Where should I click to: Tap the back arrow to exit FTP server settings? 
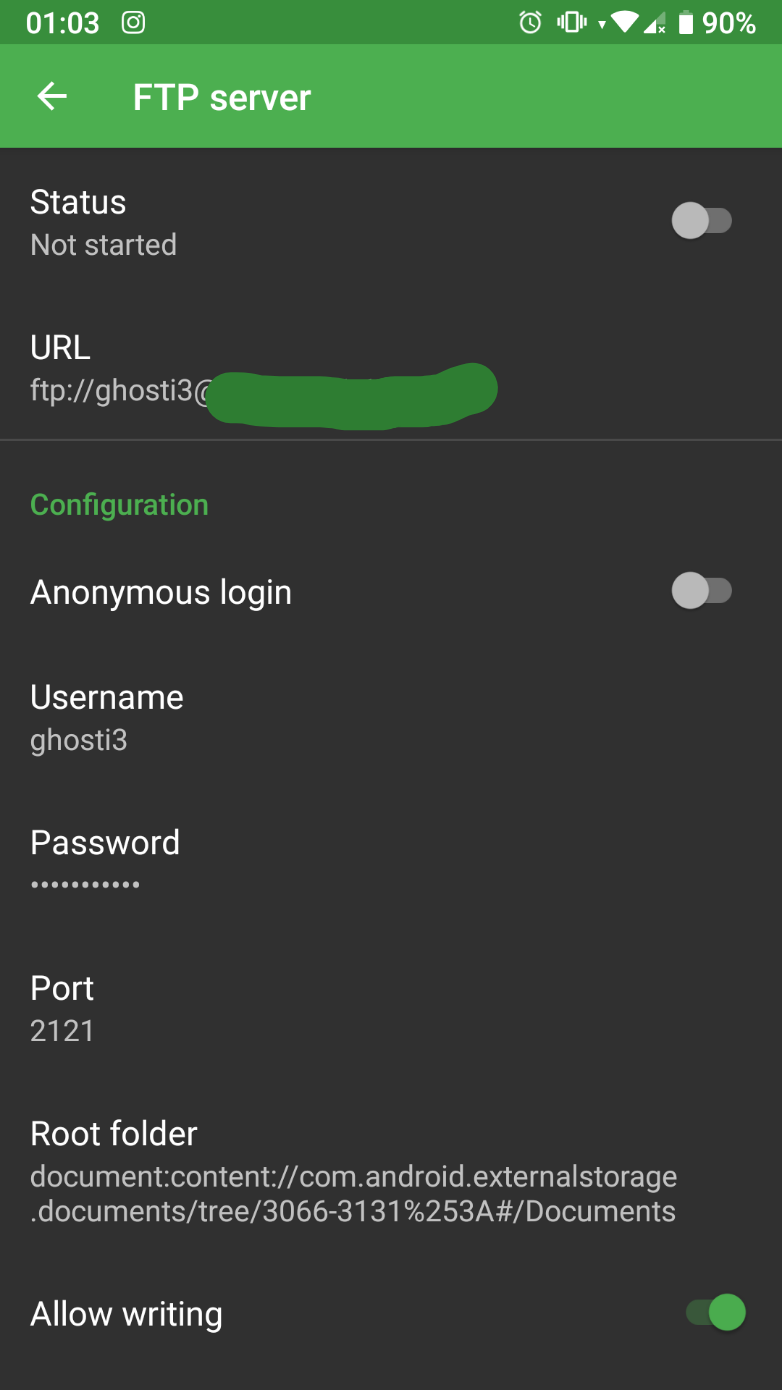tap(50, 96)
